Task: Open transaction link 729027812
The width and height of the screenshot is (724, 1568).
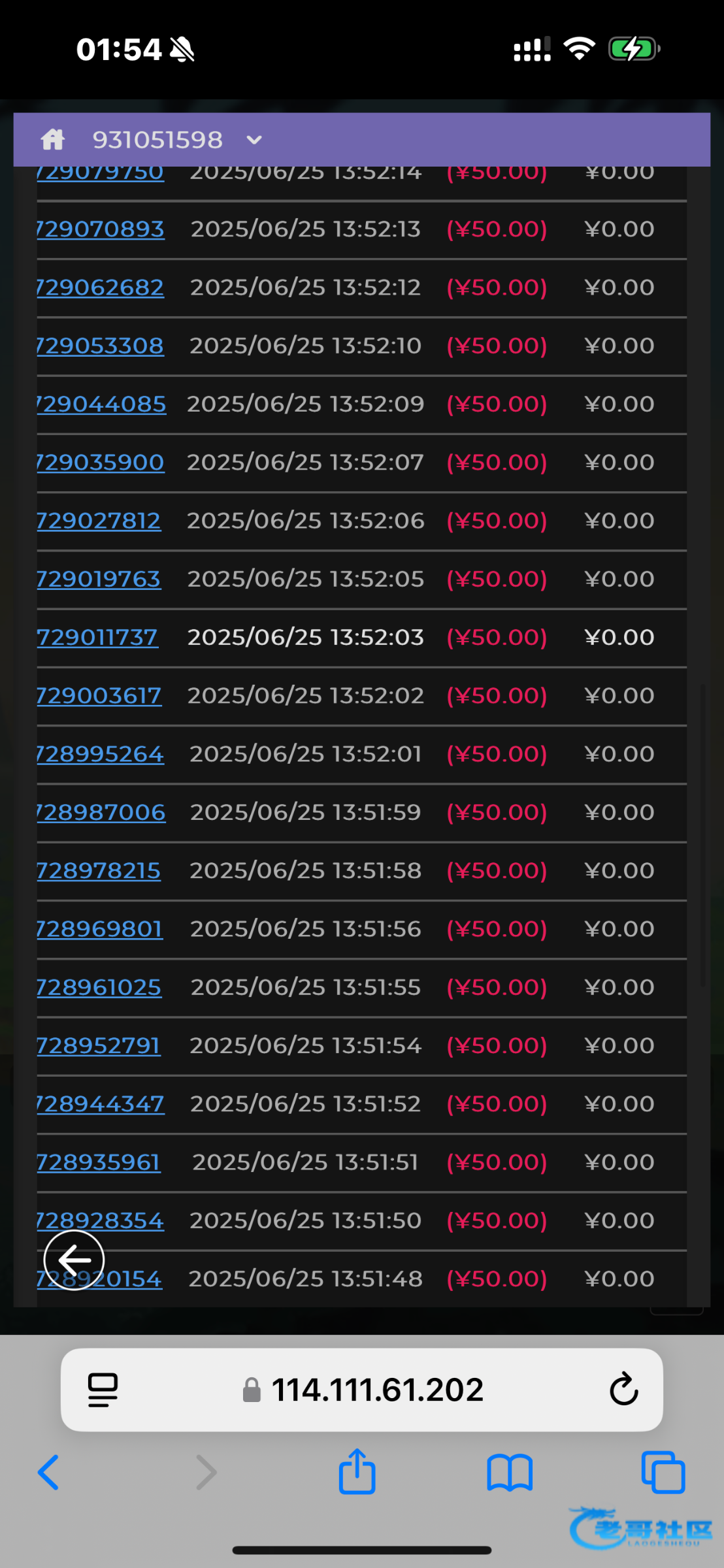Action: point(99,521)
